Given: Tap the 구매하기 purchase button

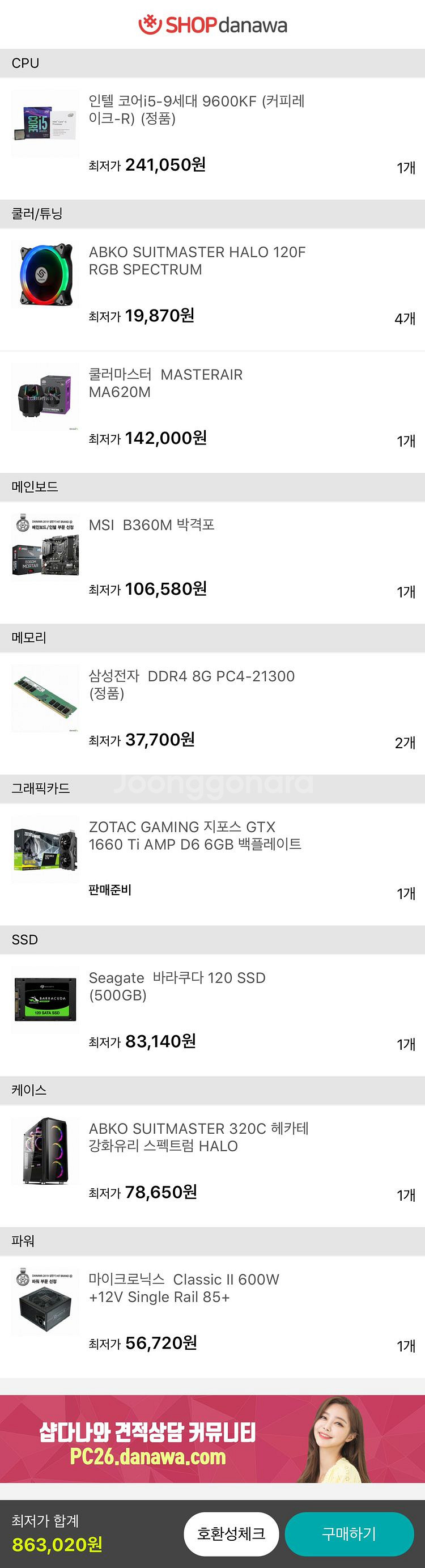Looking at the screenshot, I should click(x=349, y=1533).
